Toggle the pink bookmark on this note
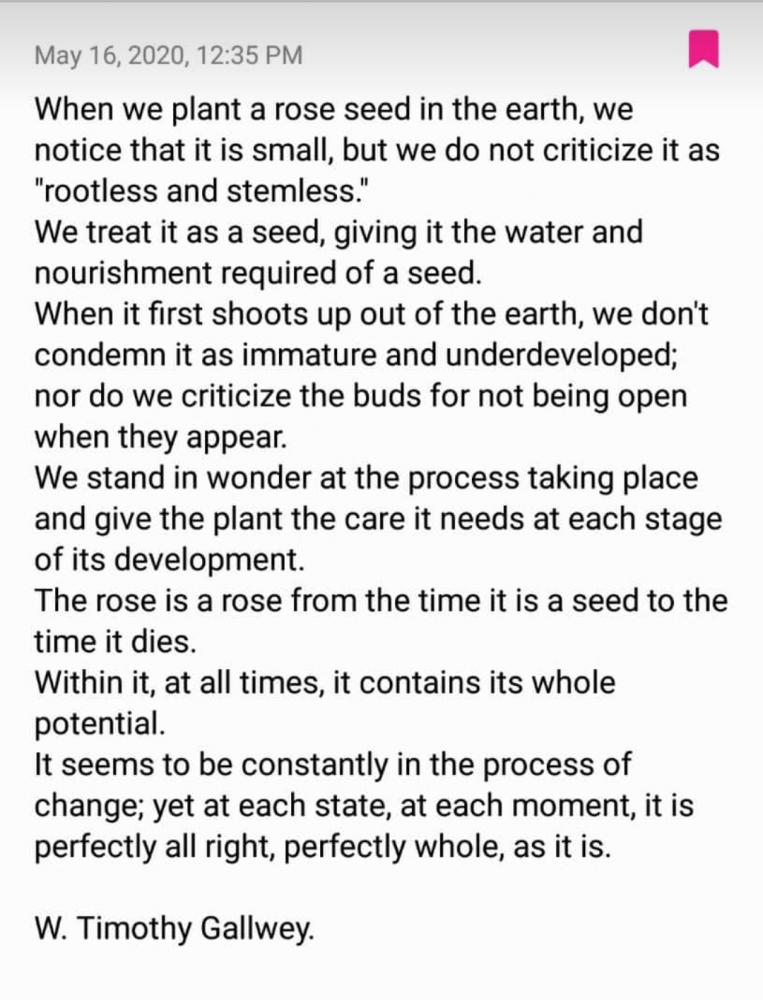 (704, 49)
